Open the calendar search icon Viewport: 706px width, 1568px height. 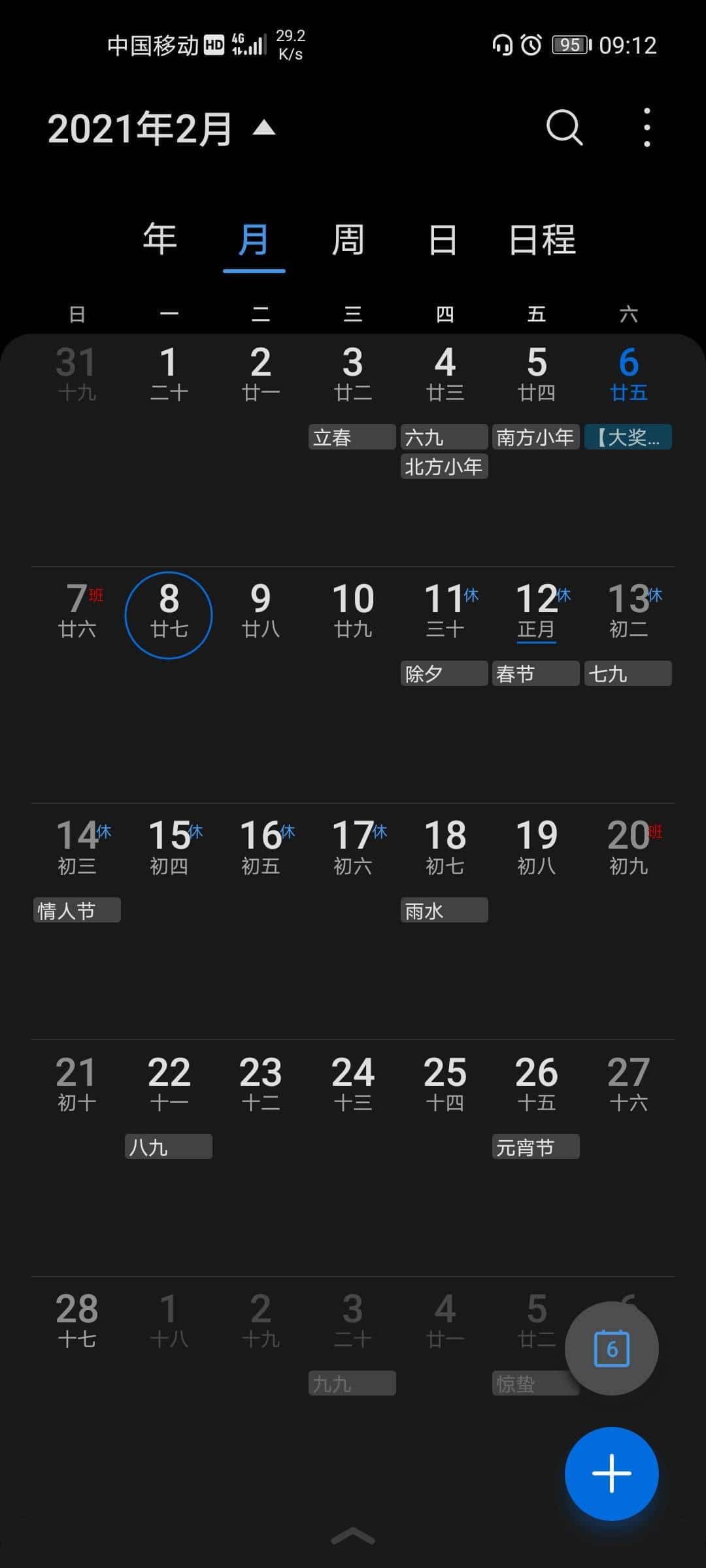[x=564, y=127]
